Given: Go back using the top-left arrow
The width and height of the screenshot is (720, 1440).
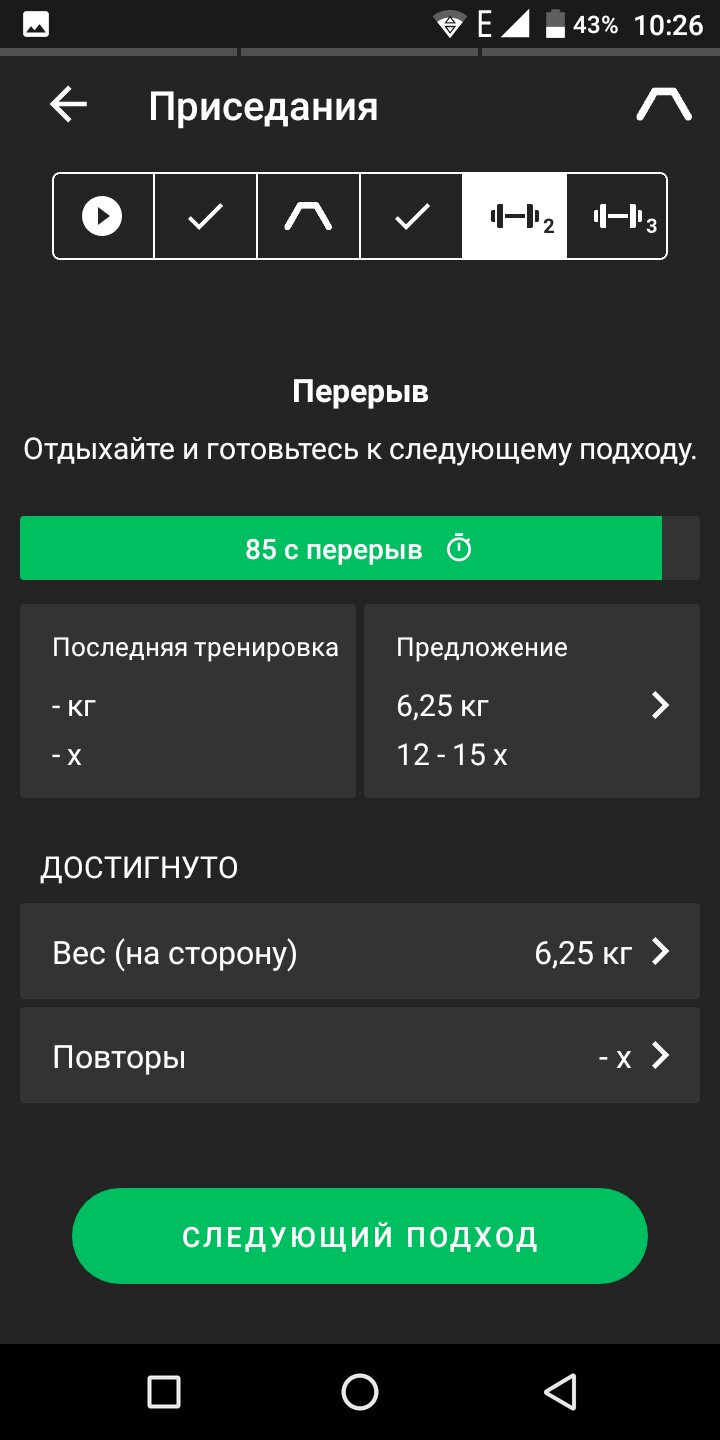Looking at the screenshot, I should [68, 105].
